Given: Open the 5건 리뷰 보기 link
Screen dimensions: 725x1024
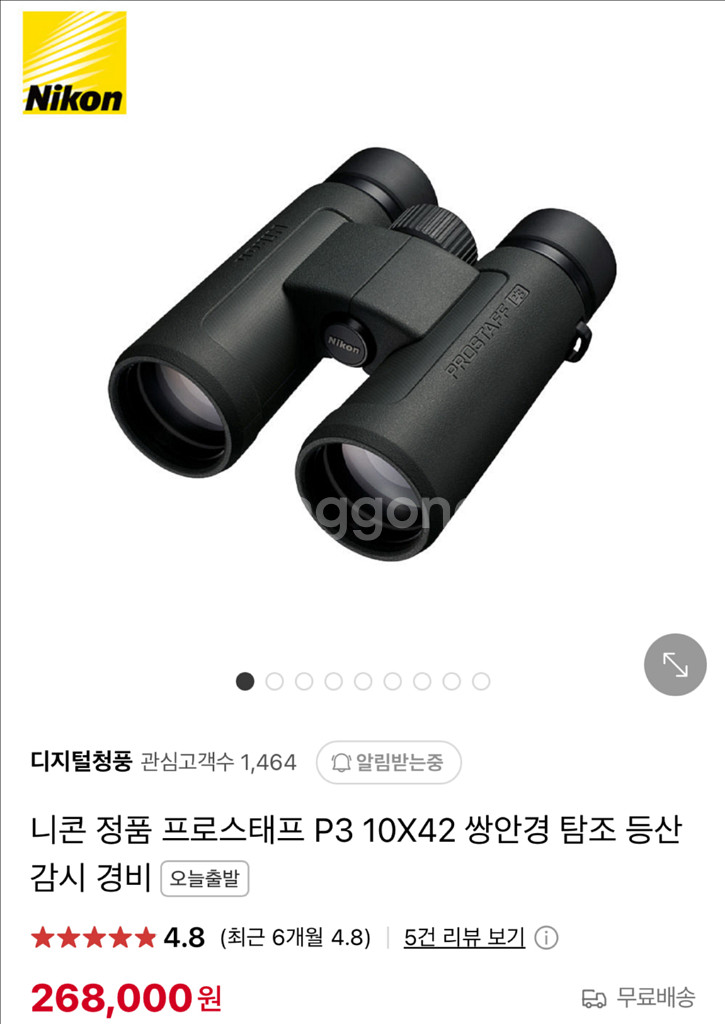Looking at the screenshot, I should [464, 937].
